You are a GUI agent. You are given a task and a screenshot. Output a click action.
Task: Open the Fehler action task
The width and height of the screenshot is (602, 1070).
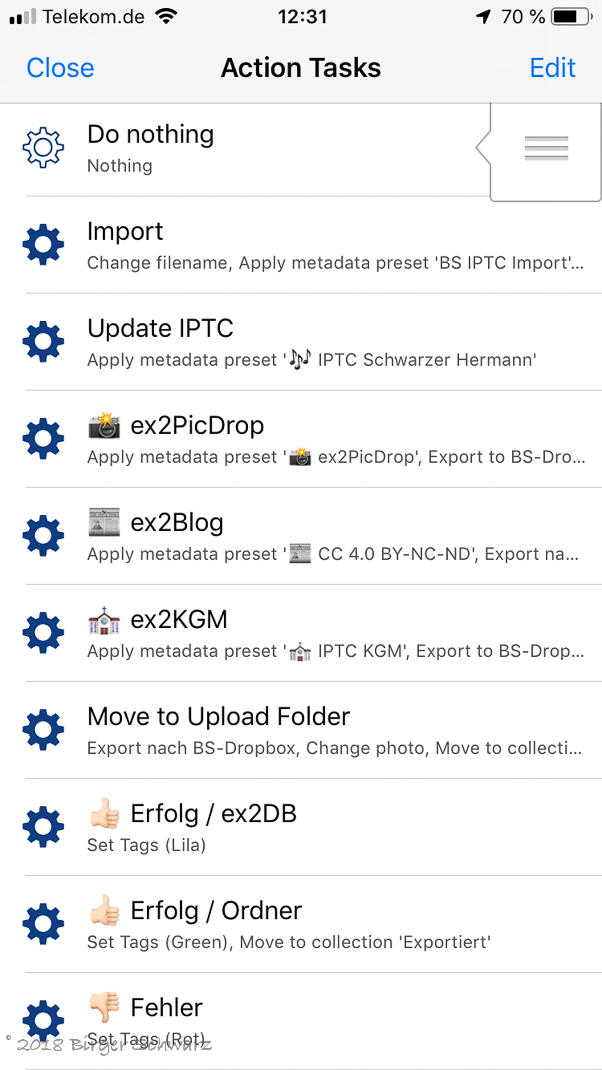(300, 1018)
